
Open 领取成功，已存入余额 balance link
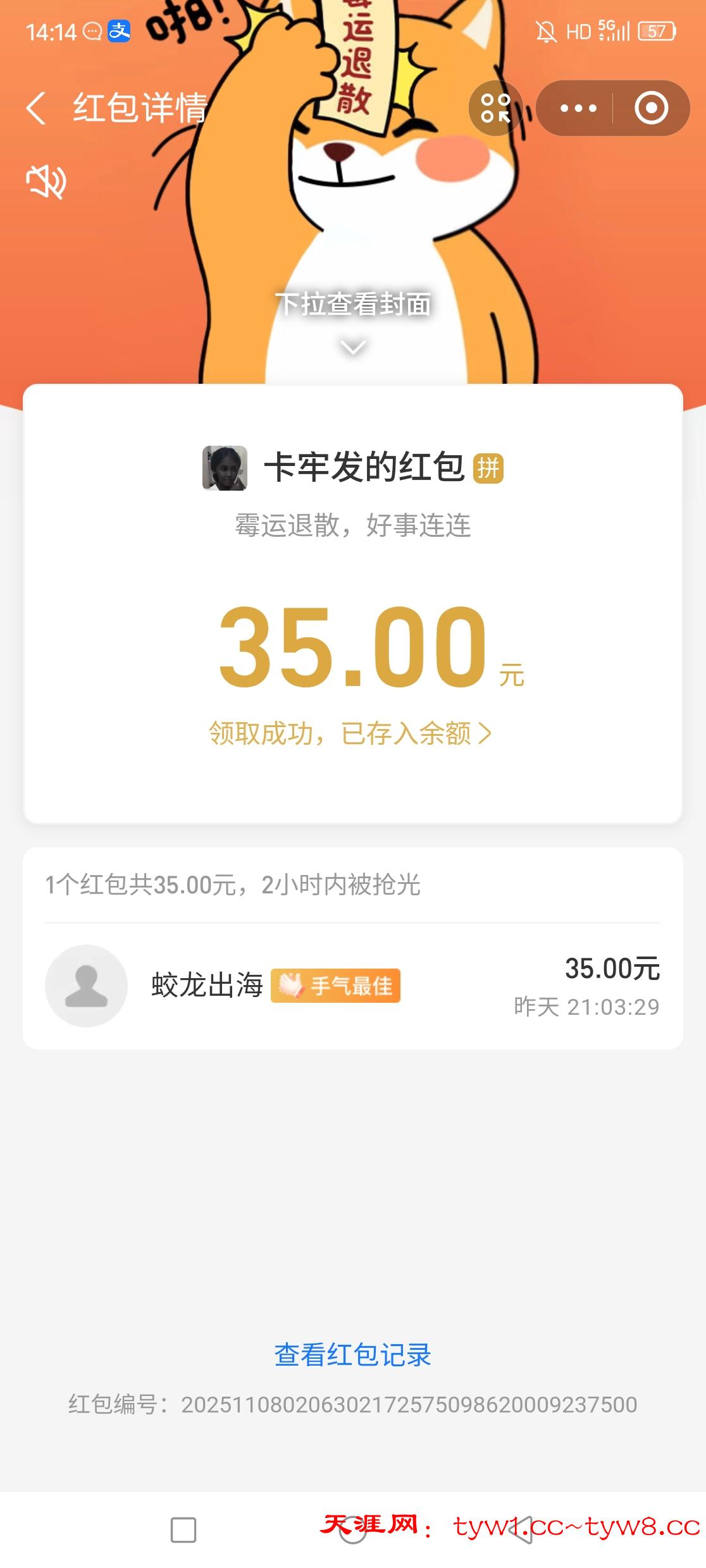(350, 733)
